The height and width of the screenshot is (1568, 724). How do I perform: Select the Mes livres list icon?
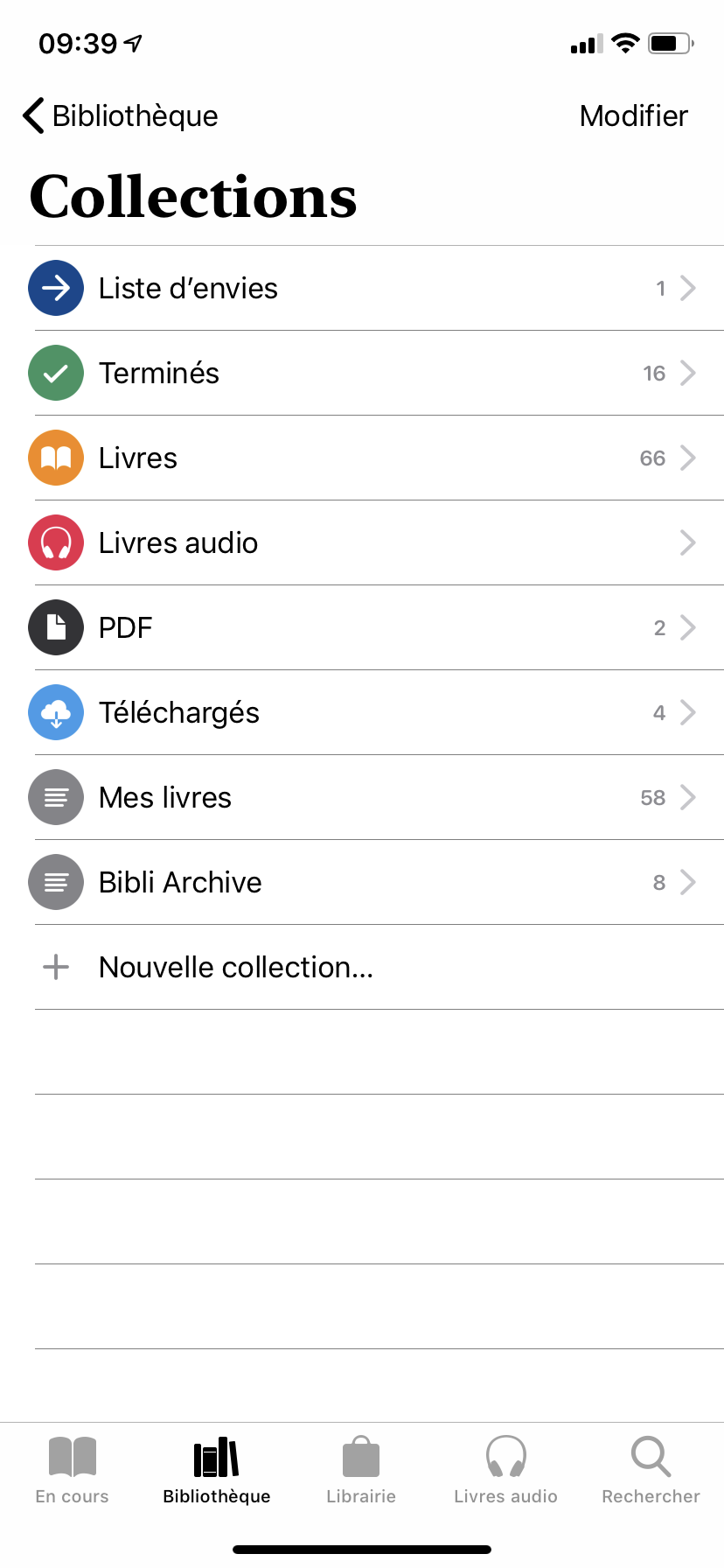55,797
